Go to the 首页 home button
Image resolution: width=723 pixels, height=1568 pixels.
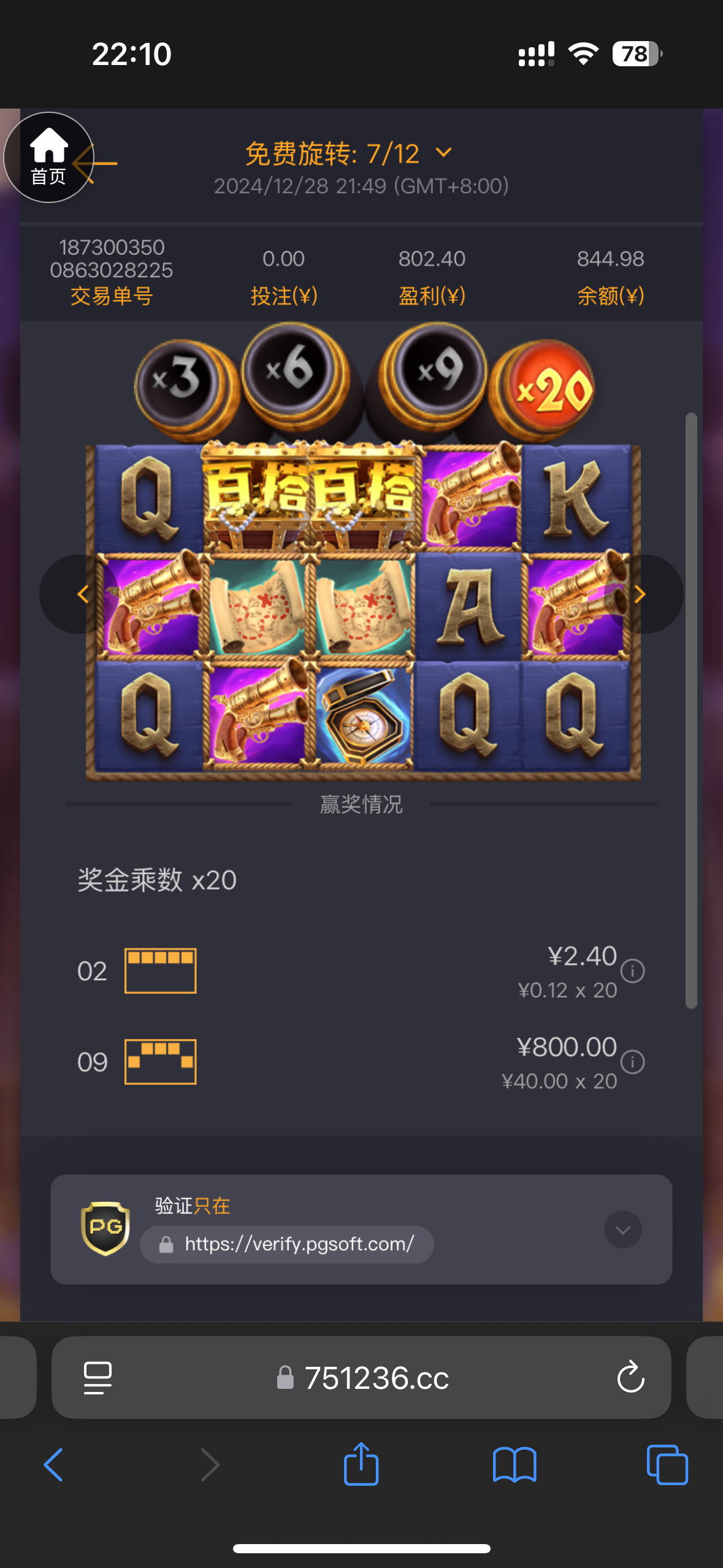(x=48, y=158)
